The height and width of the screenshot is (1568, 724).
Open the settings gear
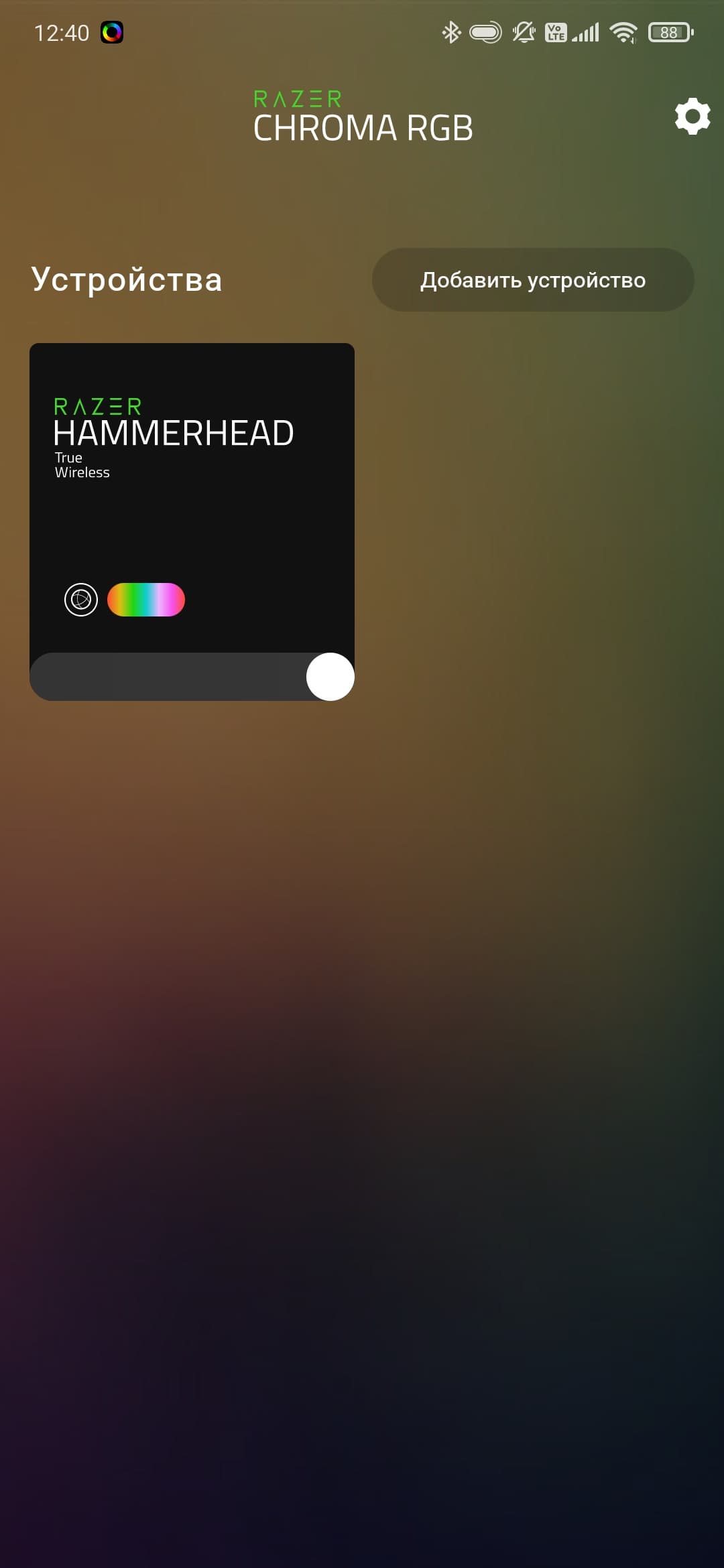pyautogui.click(x=692, y=117)
